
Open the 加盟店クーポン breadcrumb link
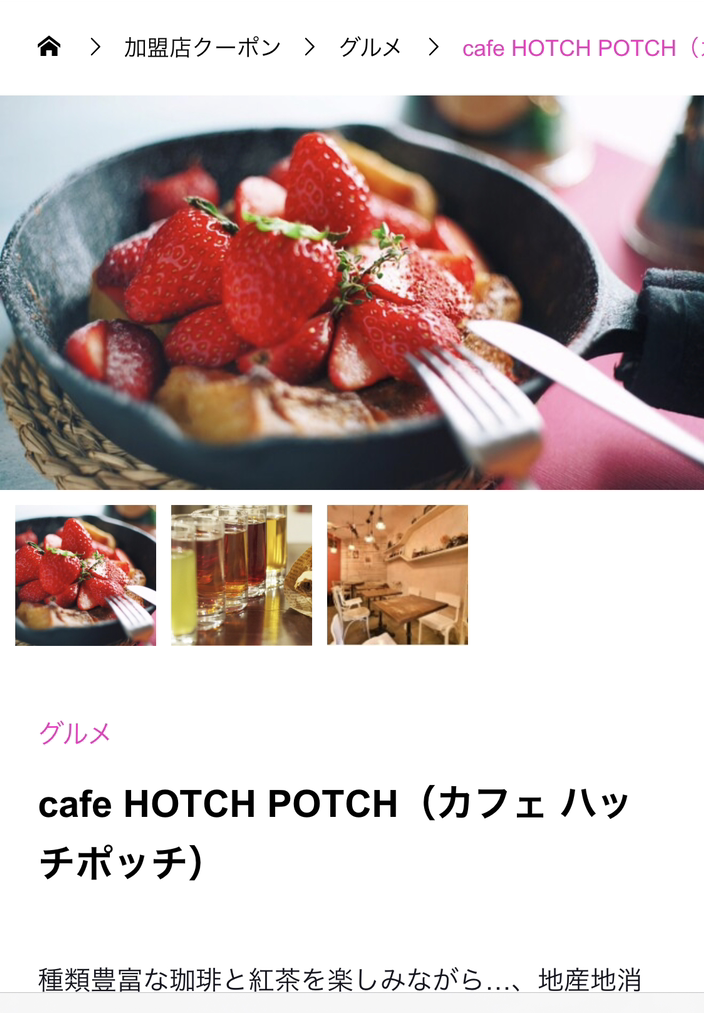click(202, 47)
